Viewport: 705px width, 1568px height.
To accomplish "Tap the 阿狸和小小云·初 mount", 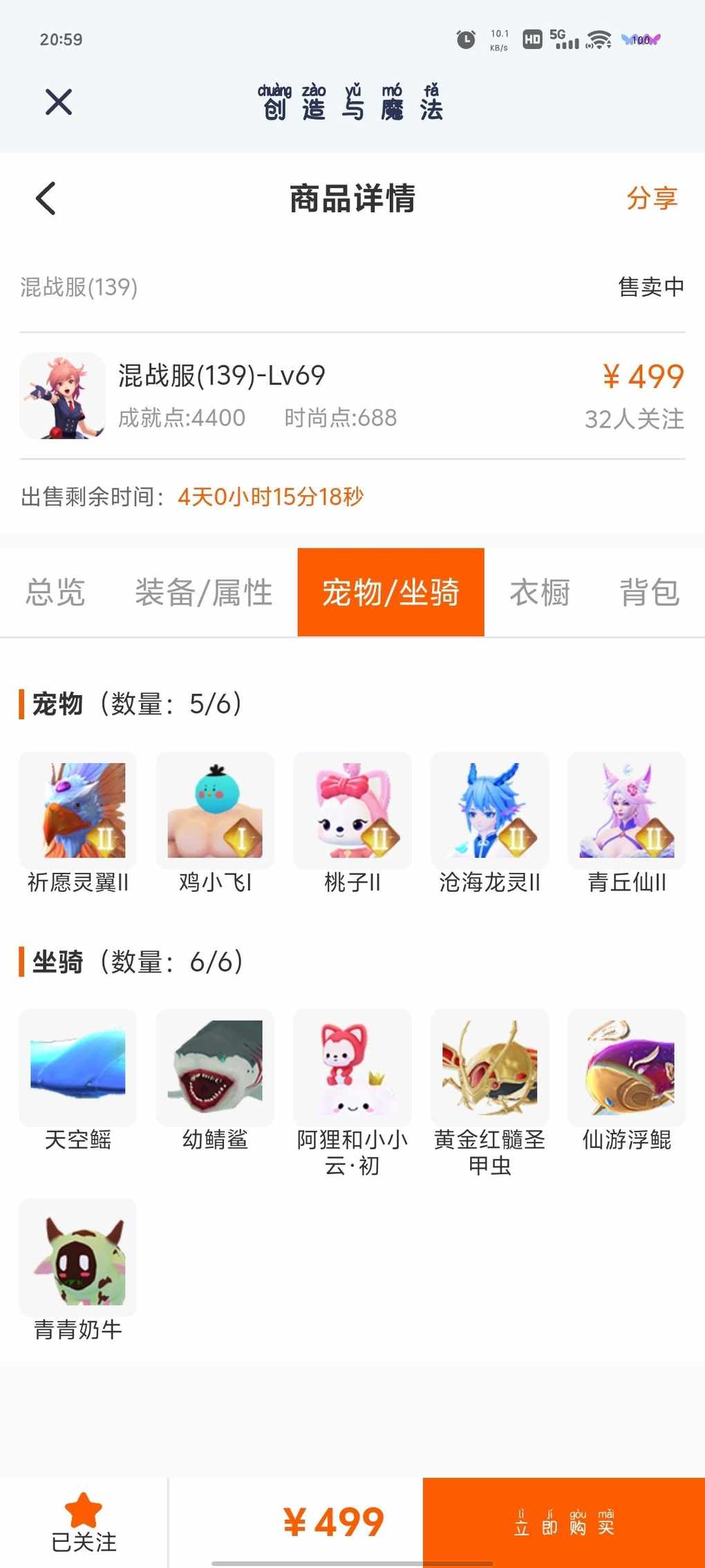I will coord(352,1094).
